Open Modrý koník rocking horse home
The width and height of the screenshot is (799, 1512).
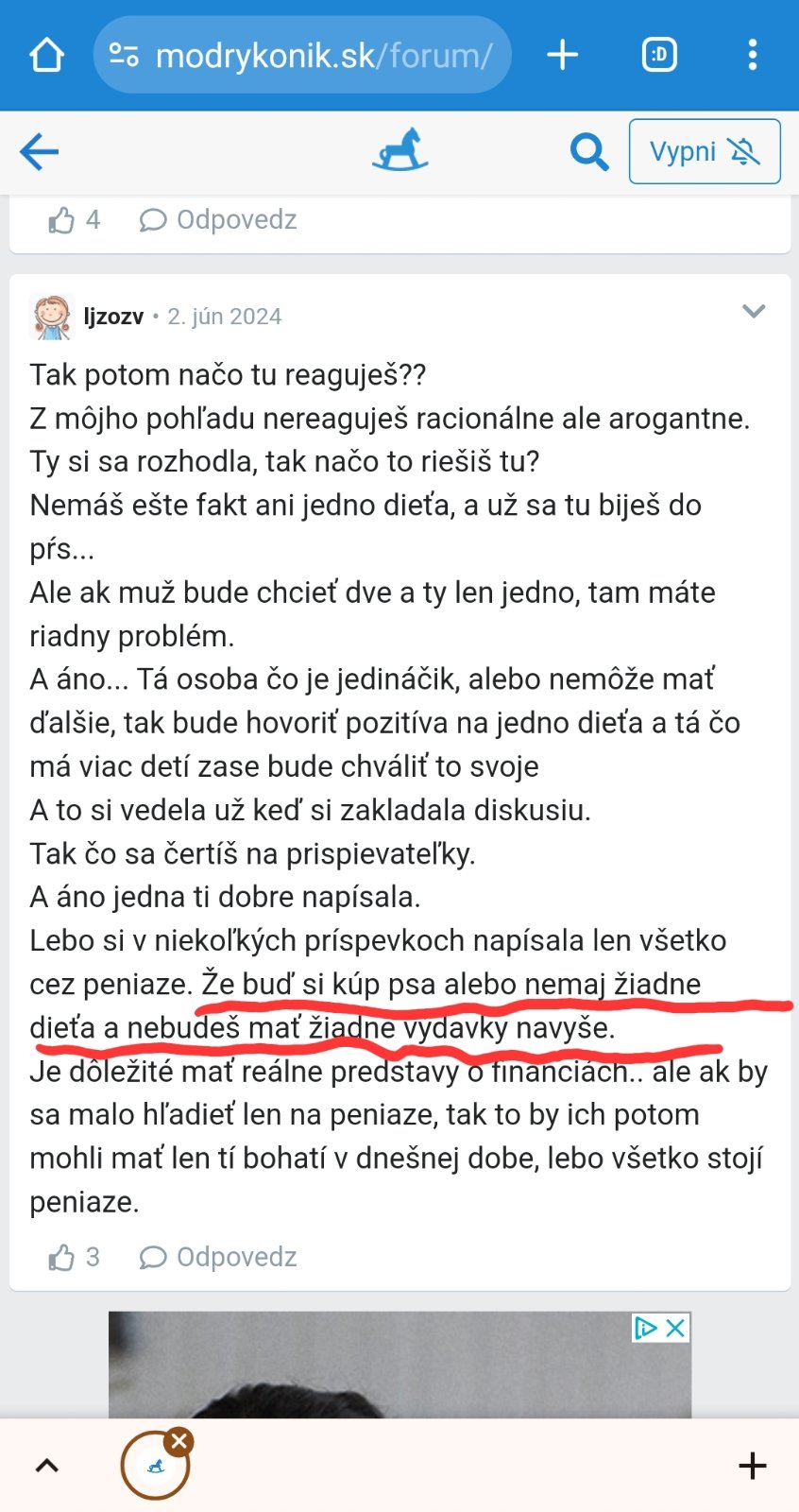399,151
